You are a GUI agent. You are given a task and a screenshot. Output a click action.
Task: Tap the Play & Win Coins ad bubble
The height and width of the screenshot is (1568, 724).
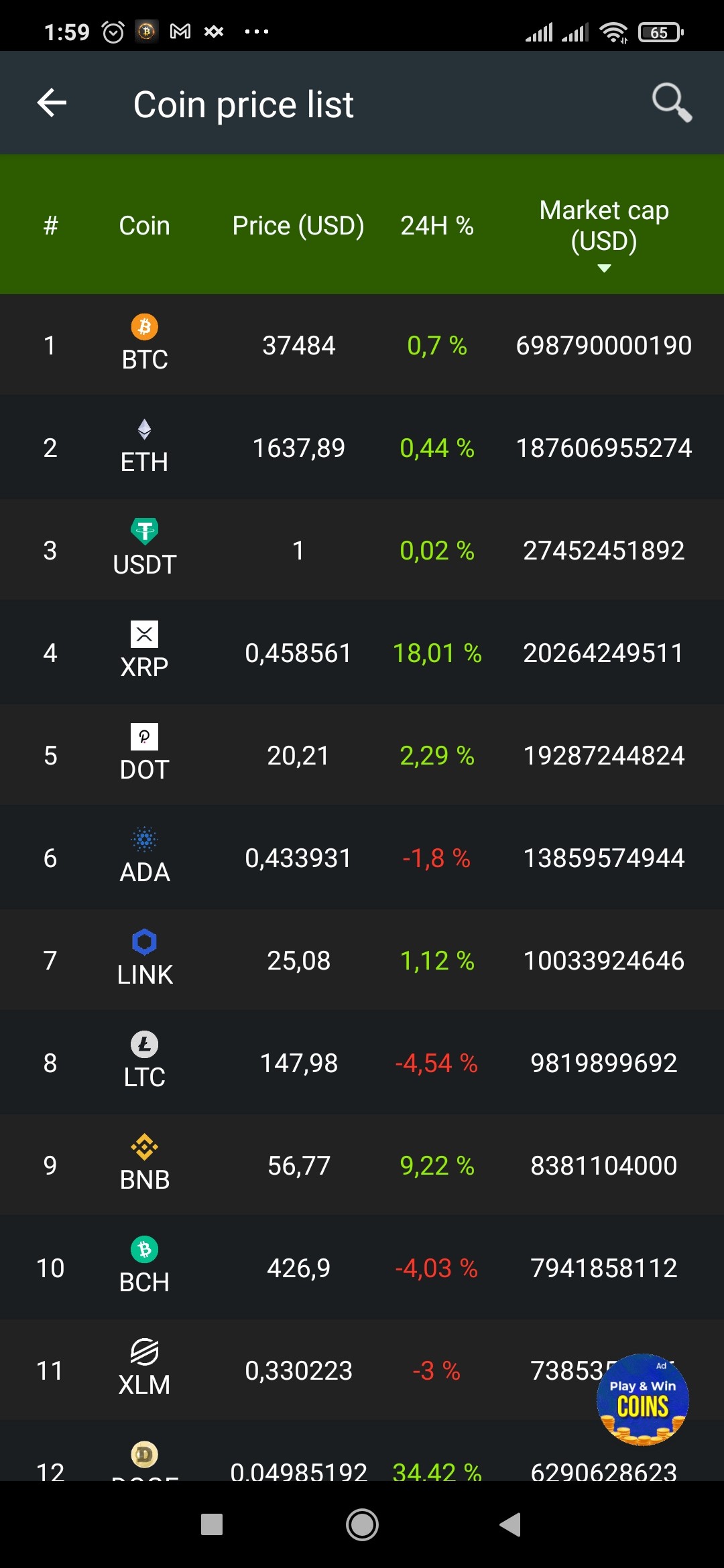(642, 1400)
